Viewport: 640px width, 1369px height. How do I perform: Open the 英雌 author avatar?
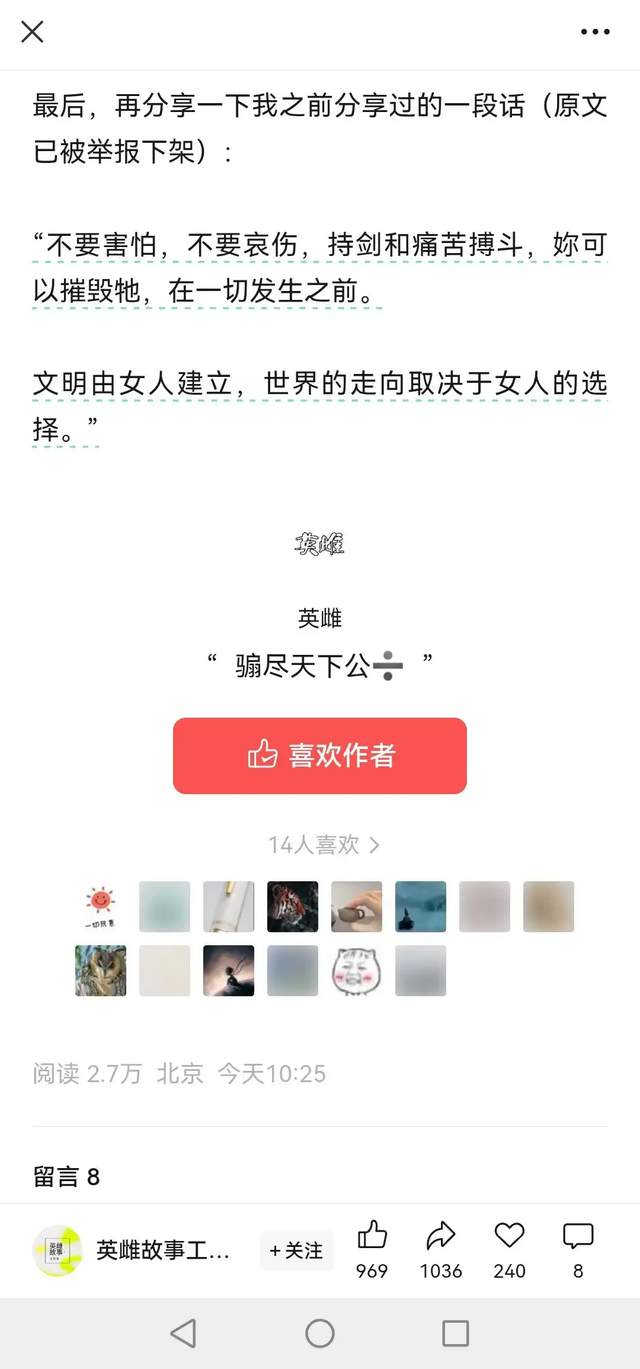(320, 544)
